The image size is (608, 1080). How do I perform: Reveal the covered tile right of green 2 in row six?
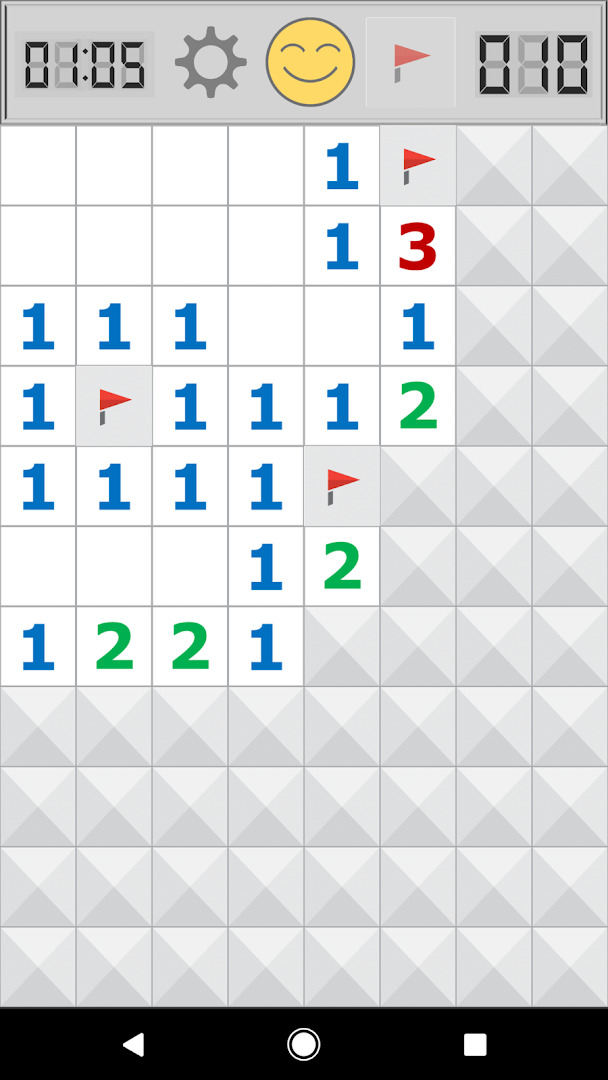tap(418, 566)
